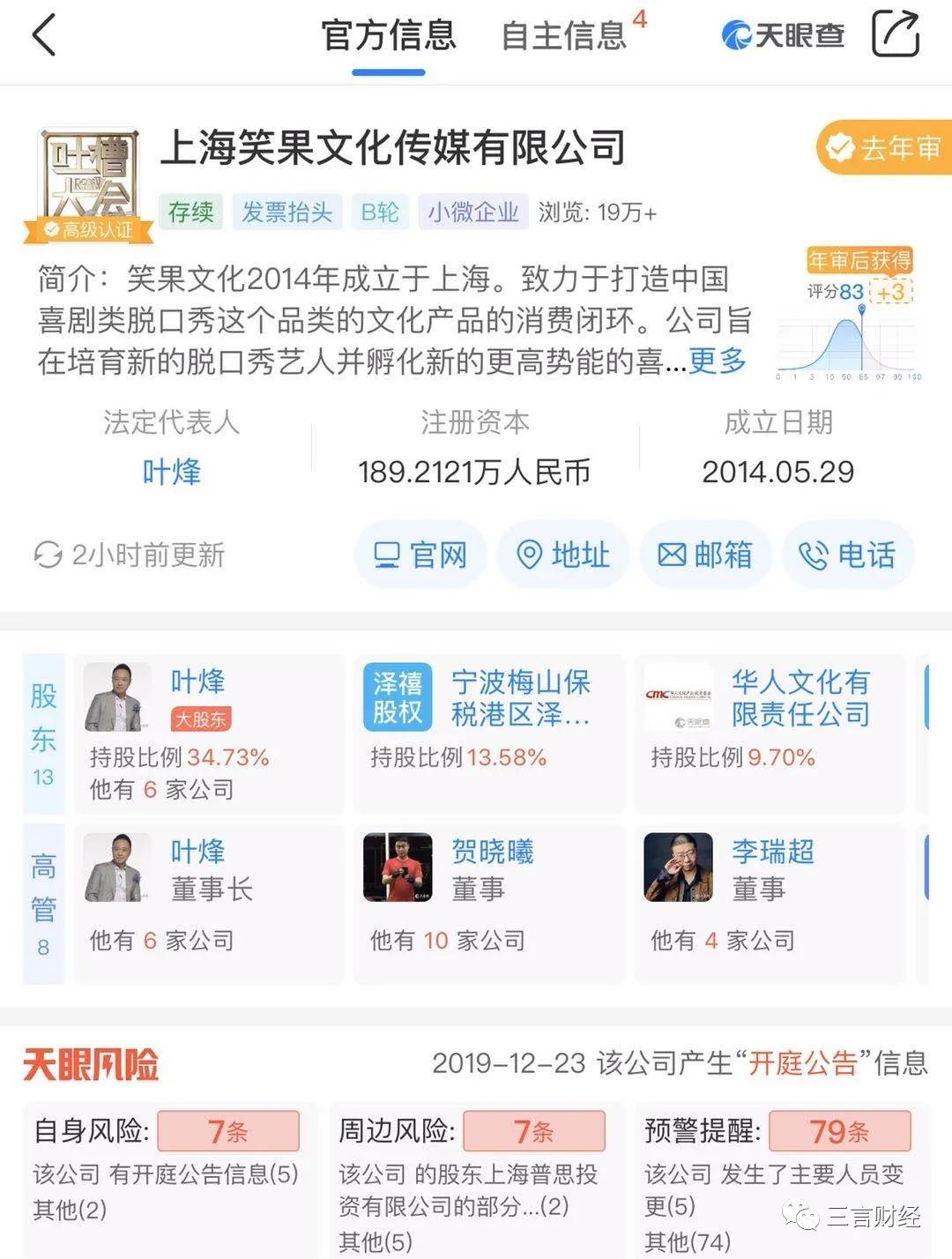Switch to the 自主信息 tab
The height and width of the screenshot is (1259, 952).
(564, 36)
